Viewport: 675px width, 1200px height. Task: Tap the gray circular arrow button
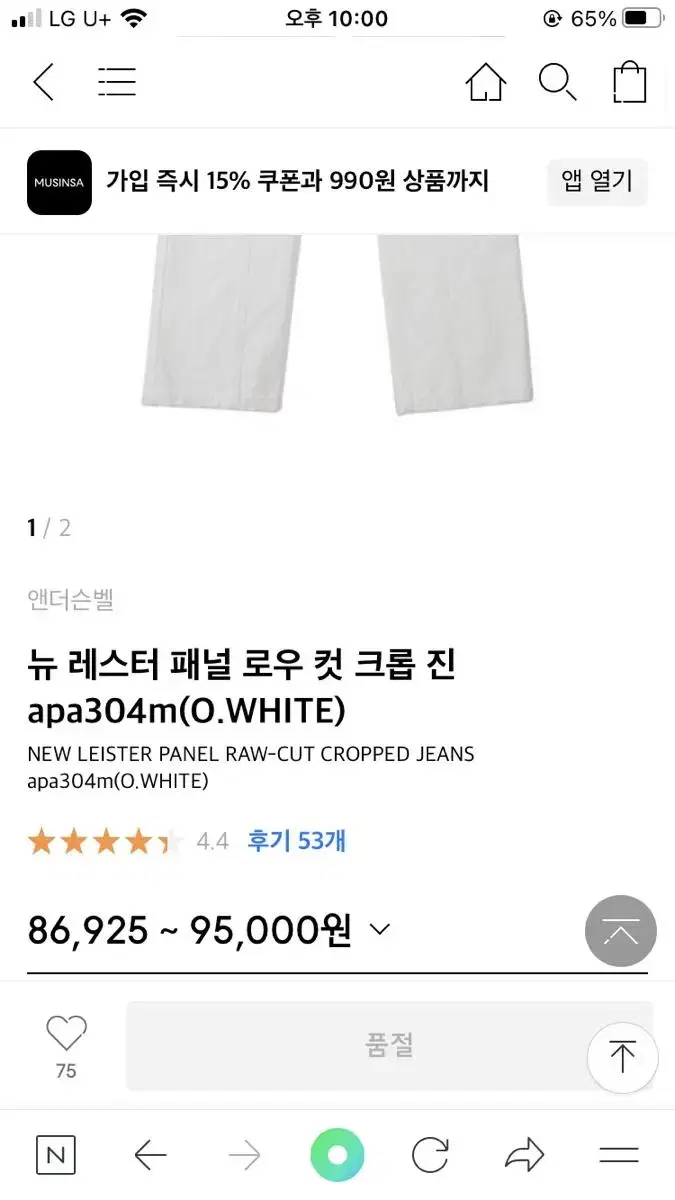pyautogui.click(x=620, y=931)
